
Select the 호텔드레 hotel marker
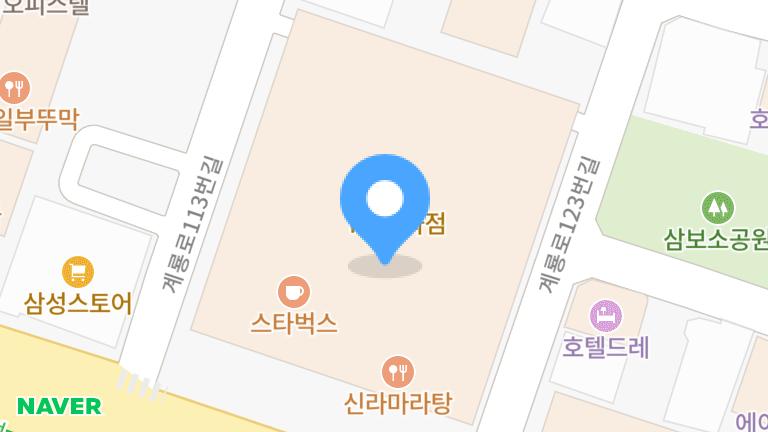pos(605,317)
